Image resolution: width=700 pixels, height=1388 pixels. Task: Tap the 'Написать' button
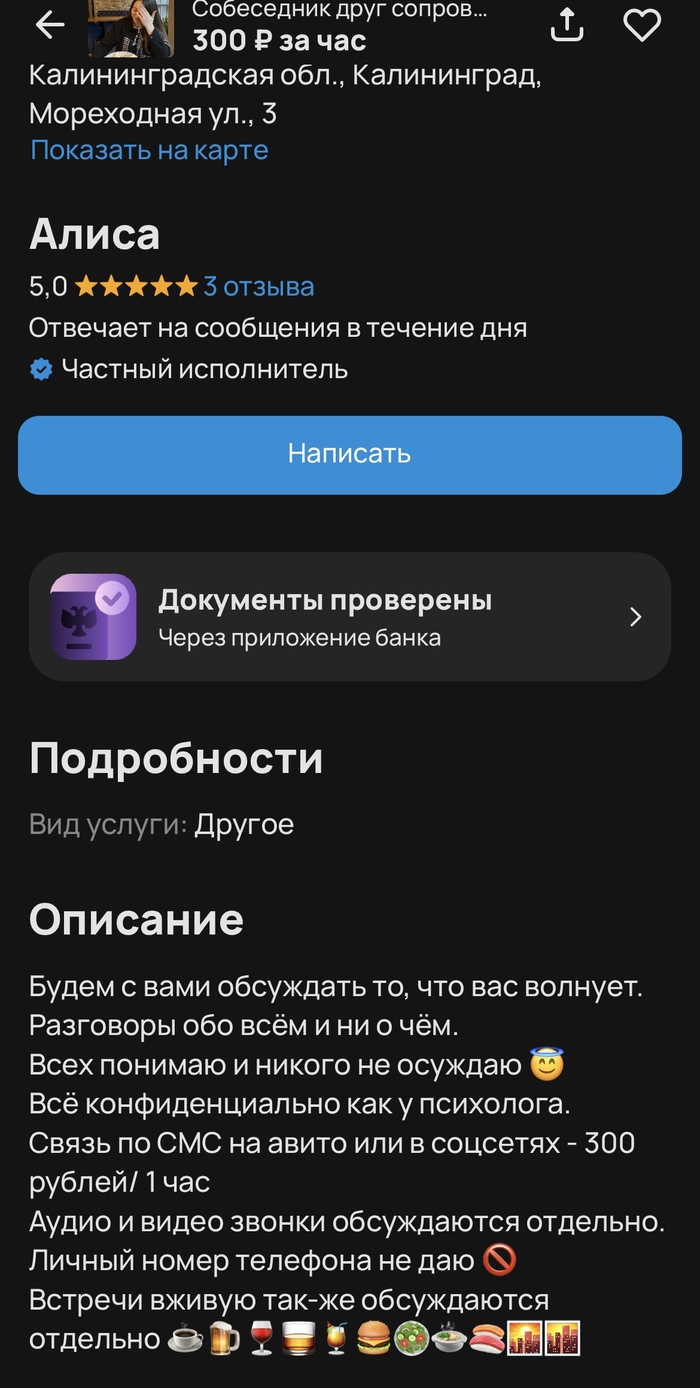tap(350, 454)
